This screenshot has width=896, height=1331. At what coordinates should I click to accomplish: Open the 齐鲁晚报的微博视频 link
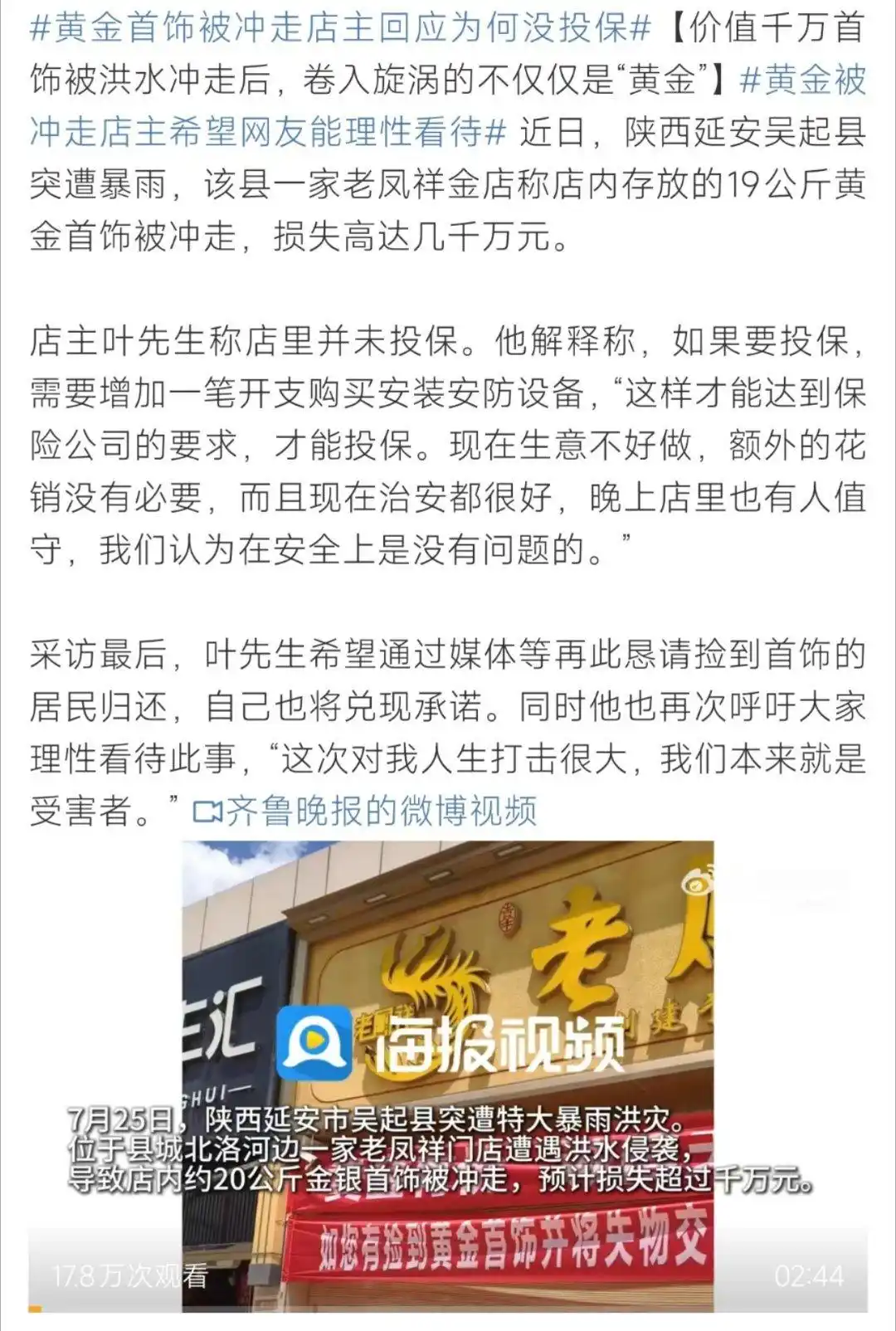[x=367, y=811]
